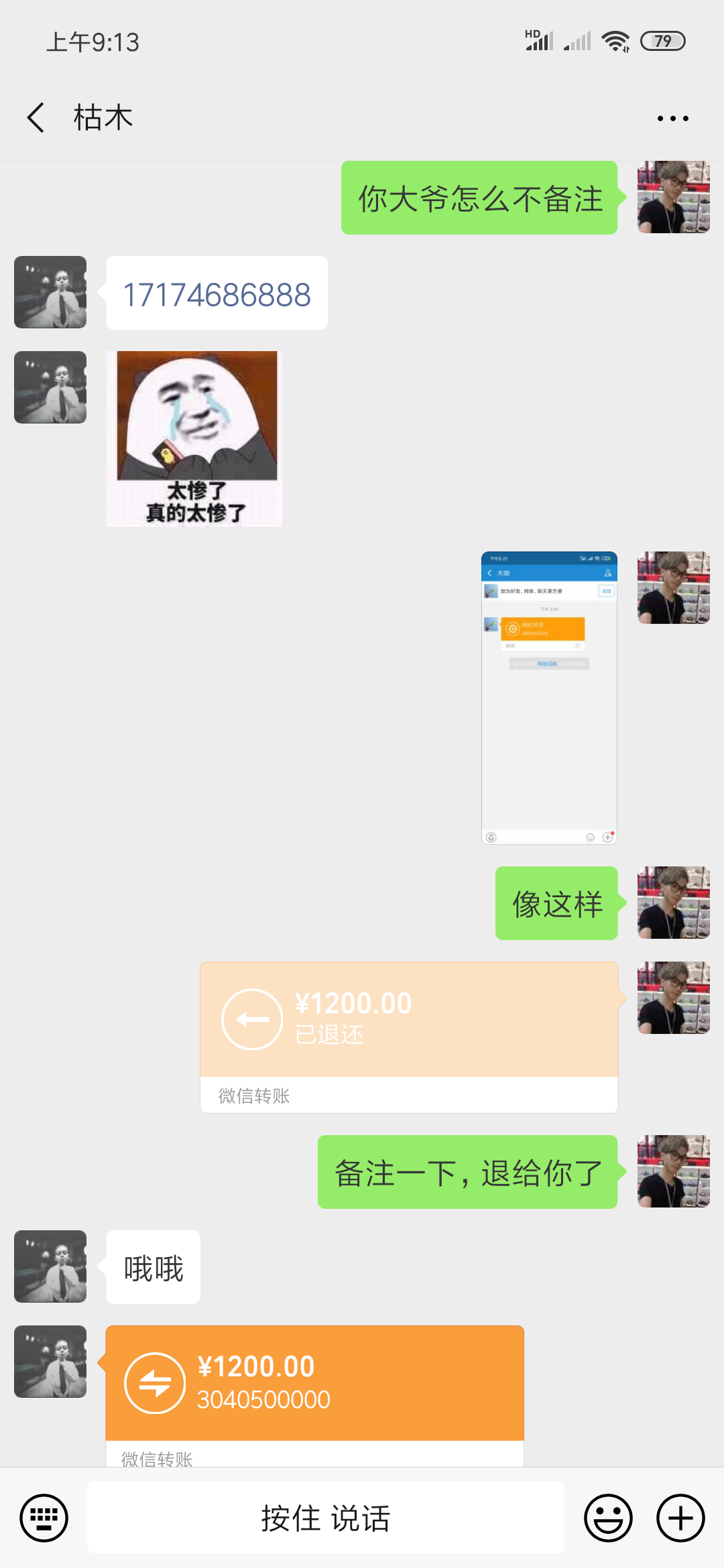Open the crying panda sticker
Screen dimensions: 724x1568
[194, 438]
